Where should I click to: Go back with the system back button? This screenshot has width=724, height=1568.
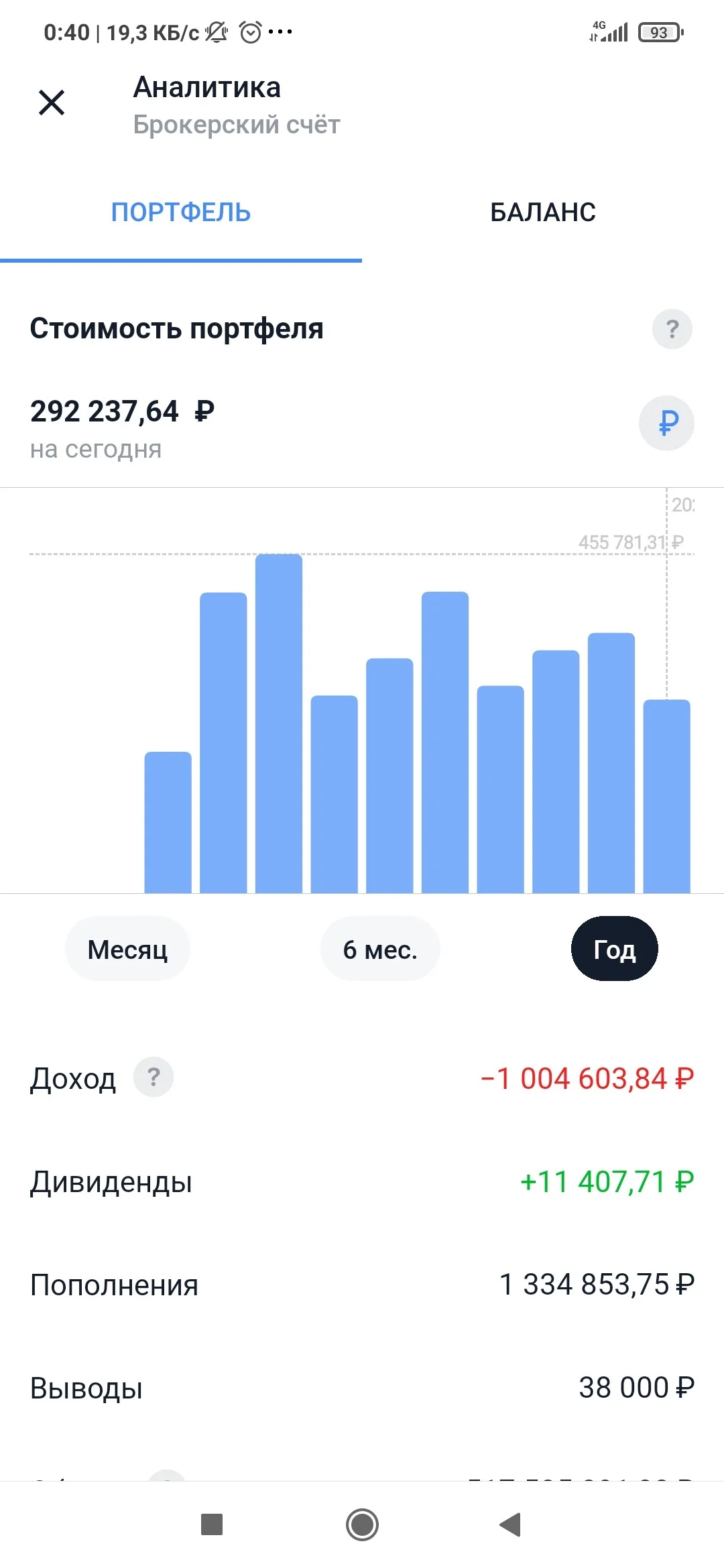click(x=510, y=1524)
